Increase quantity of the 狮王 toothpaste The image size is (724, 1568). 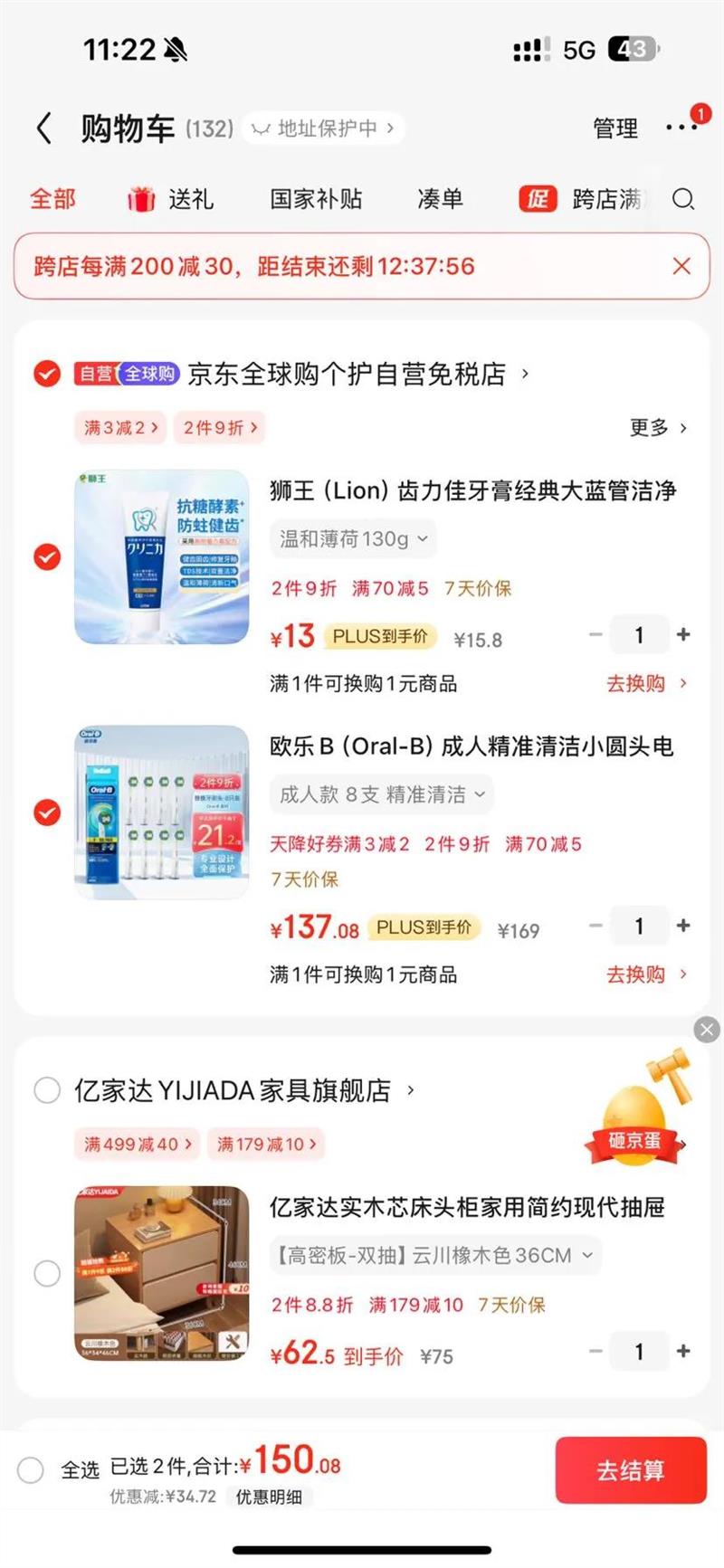click(x=683, y=635)
